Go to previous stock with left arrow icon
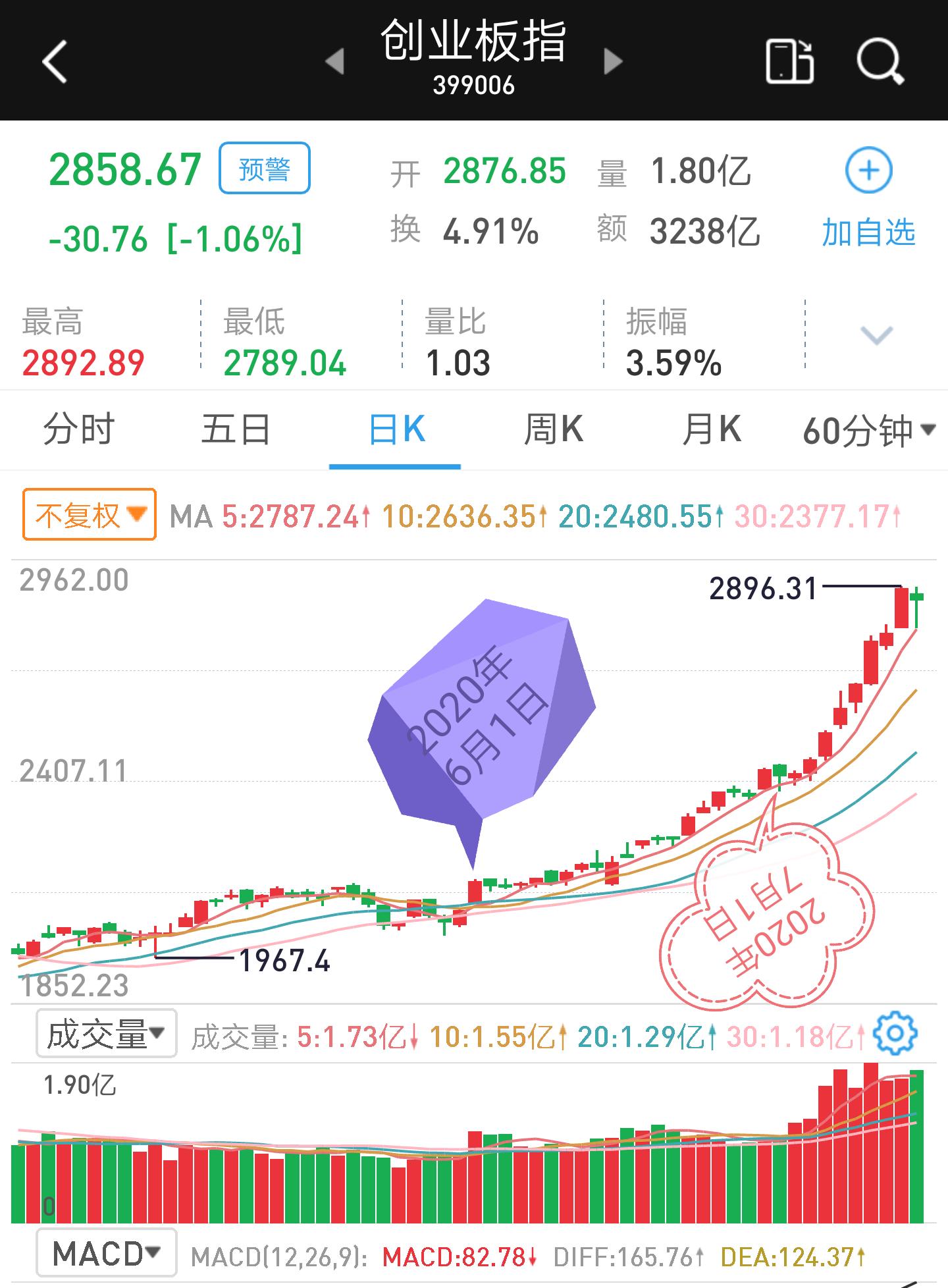The width and height of the screenshot is (948, 1288). (335, 61)
